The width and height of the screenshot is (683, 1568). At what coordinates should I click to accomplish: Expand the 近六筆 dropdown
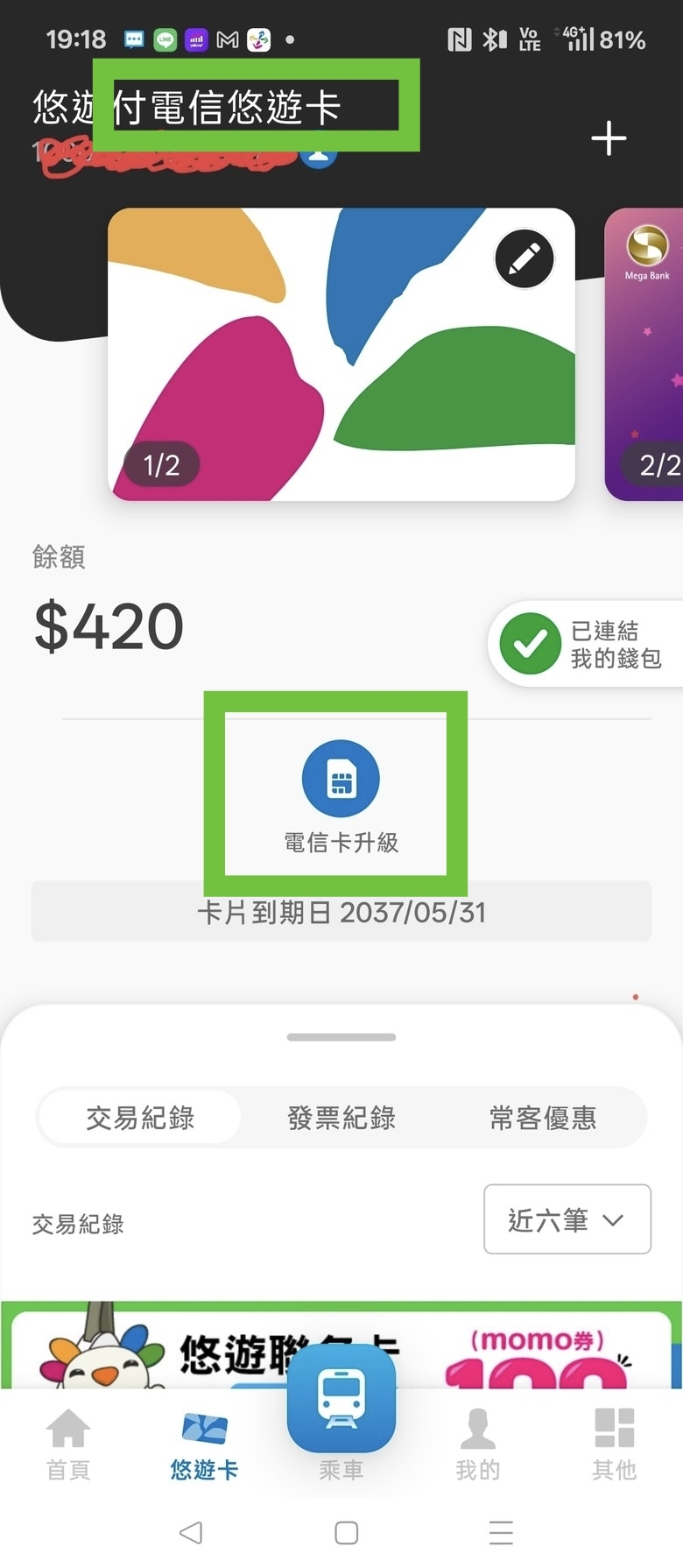[567, 1219]
